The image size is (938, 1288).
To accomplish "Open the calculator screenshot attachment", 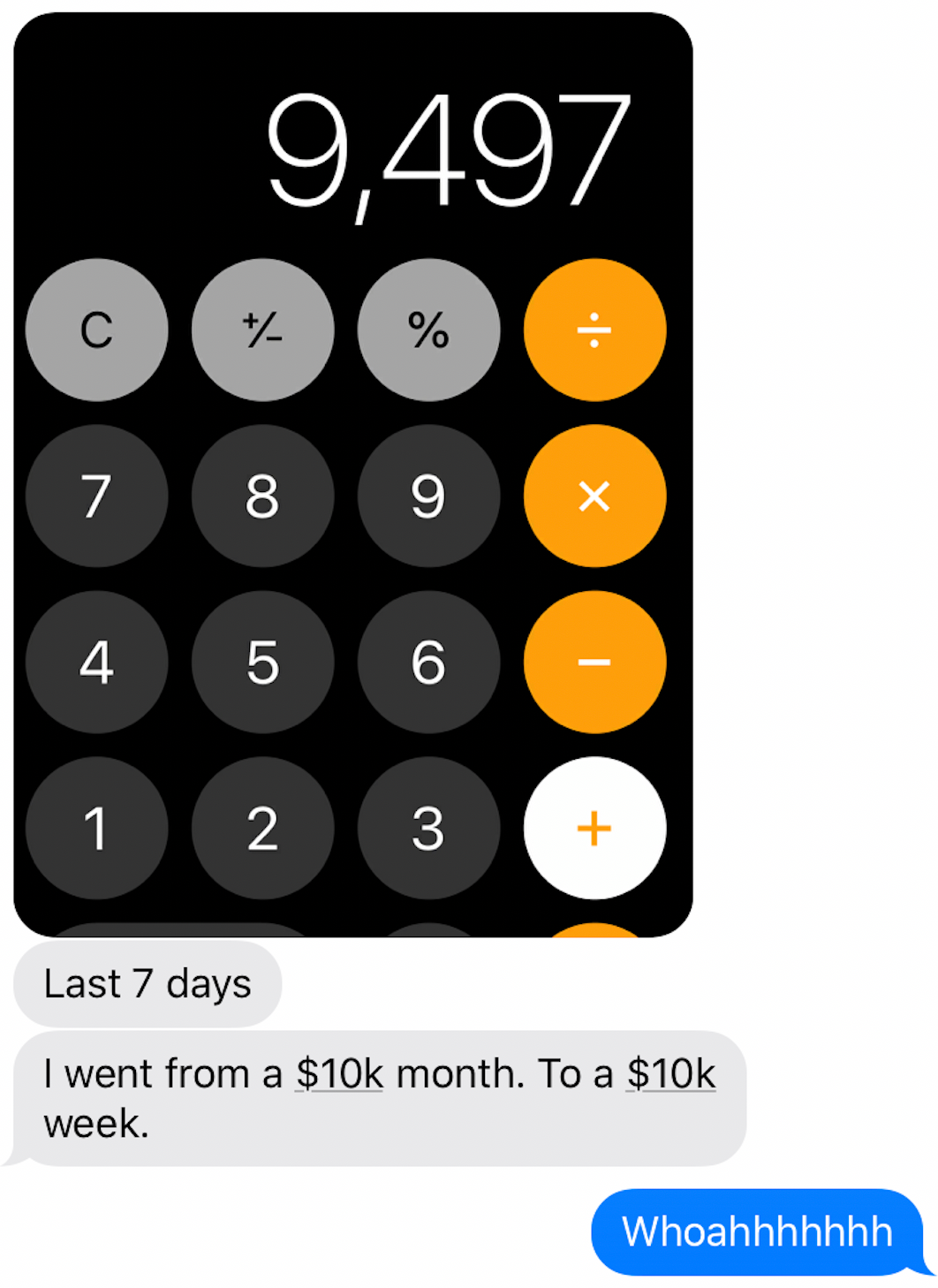I will [x=353, y=474].
